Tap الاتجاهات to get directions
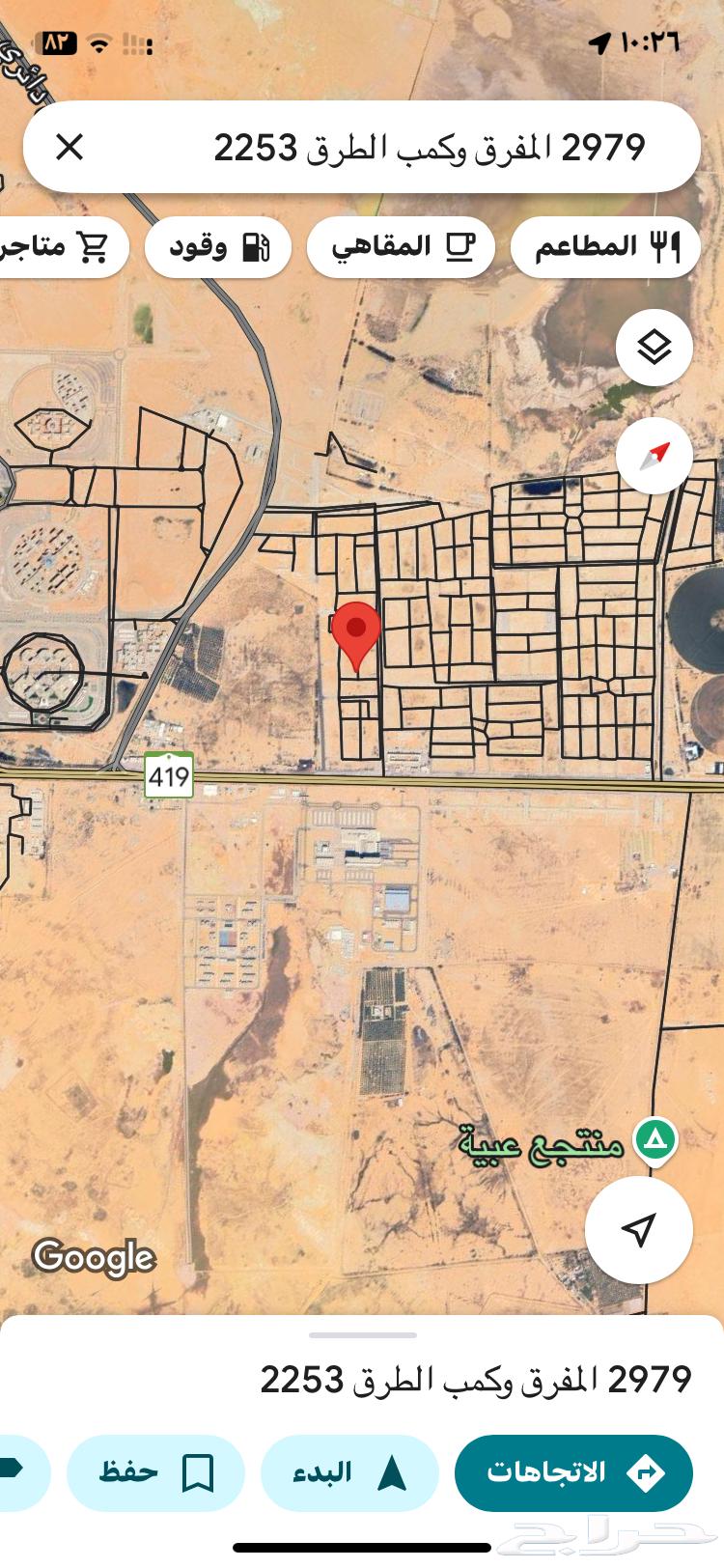The width and height of the screenshot is (724, 1568). pos(572,1470)
